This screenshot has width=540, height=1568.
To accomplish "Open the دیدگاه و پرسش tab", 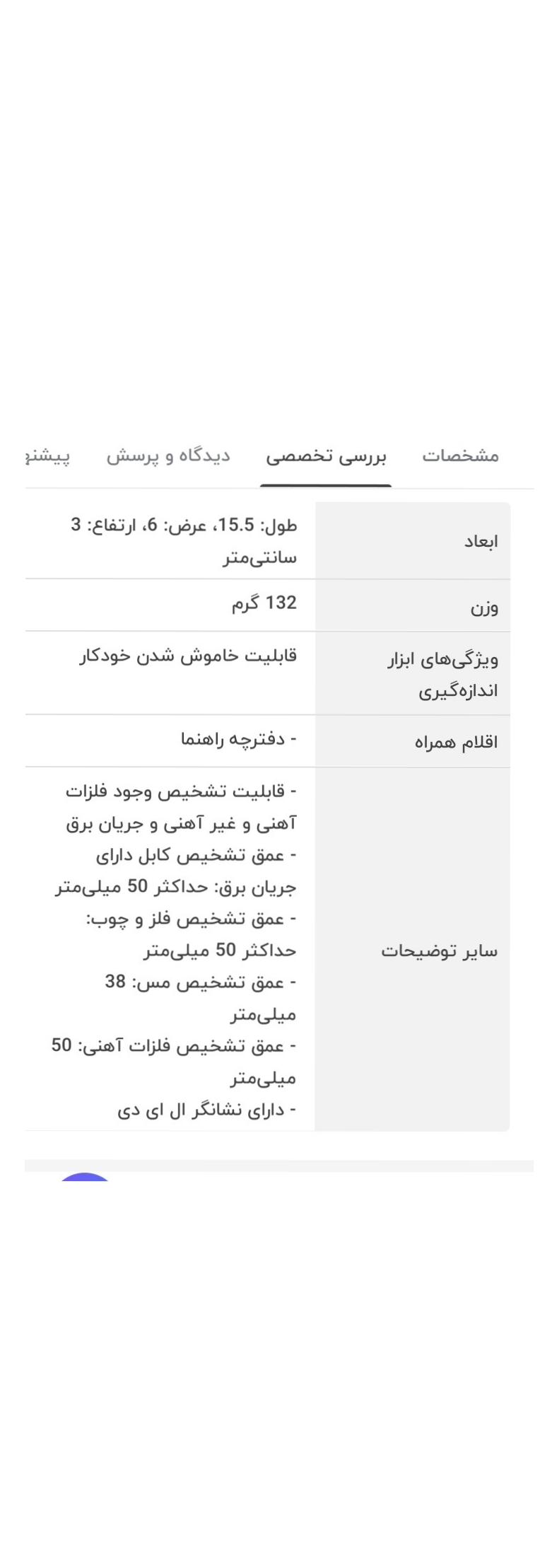I will [x=168, y=455].
